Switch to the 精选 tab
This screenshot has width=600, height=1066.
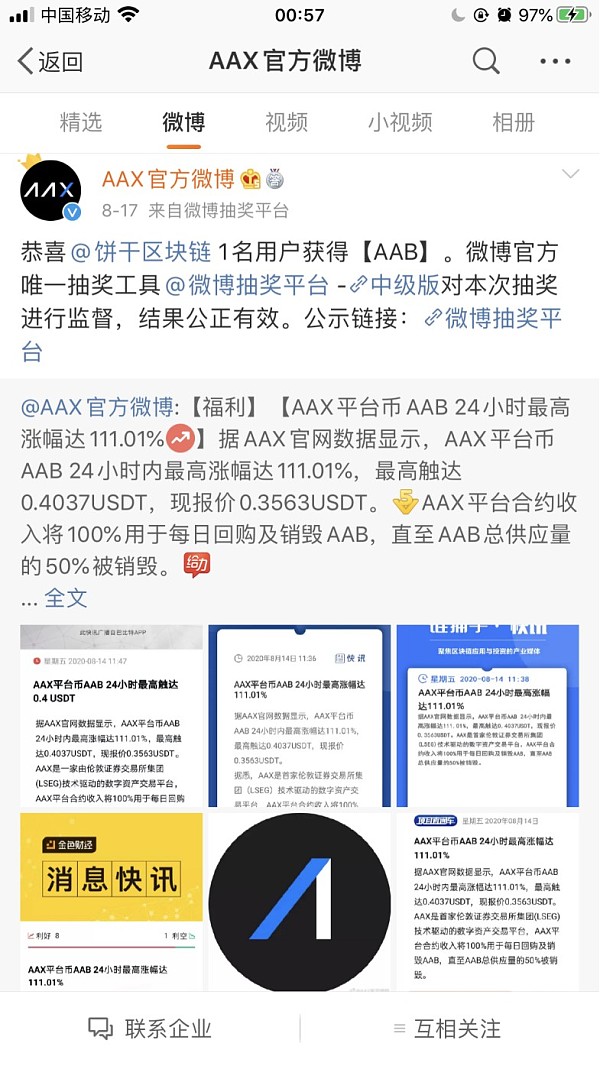pos(81,122)
